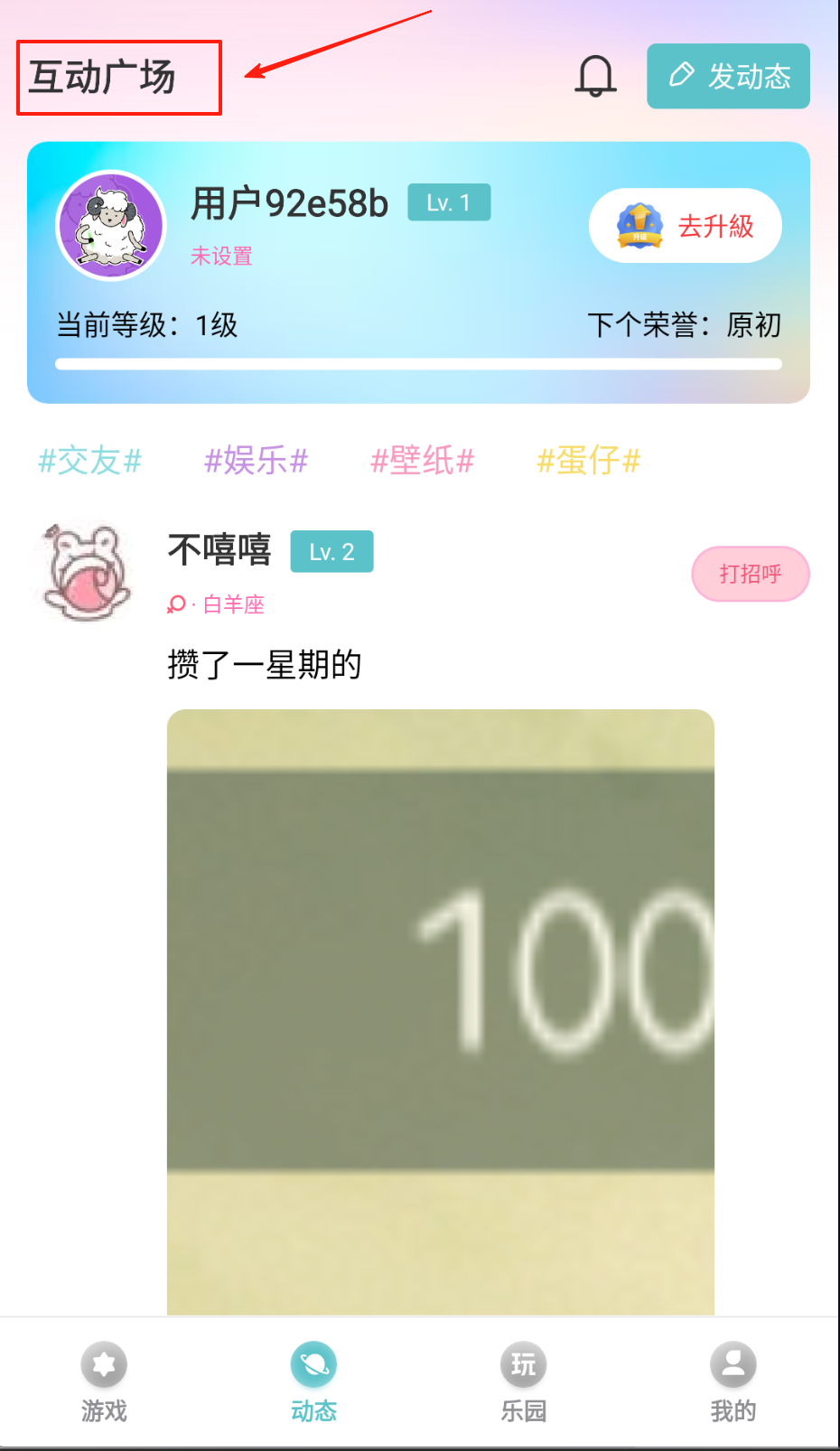Tap the 去升級 upgrade button

(x=685, y=226)
